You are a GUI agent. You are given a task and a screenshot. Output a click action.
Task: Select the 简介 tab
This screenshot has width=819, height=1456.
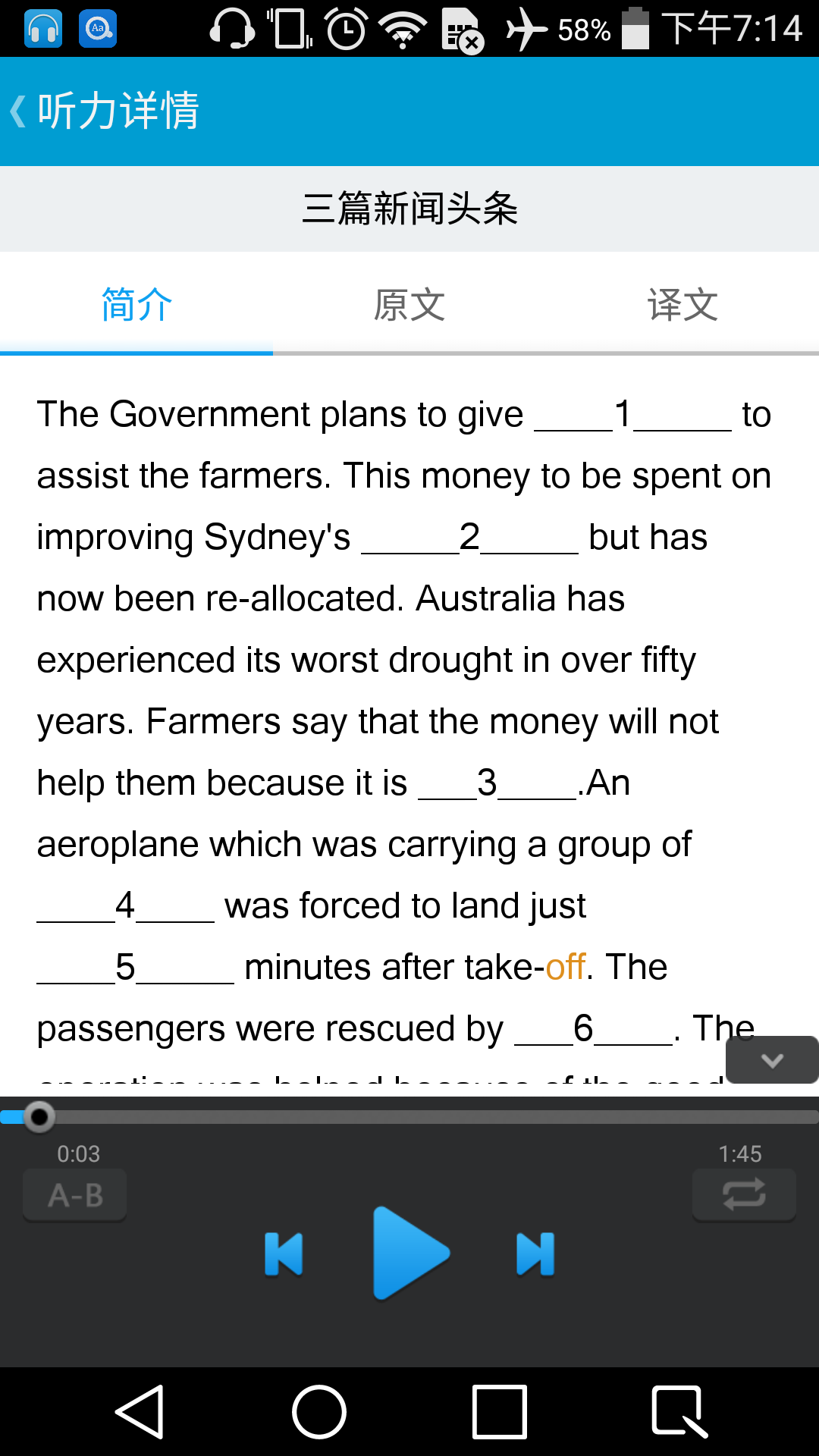[136, 305]
